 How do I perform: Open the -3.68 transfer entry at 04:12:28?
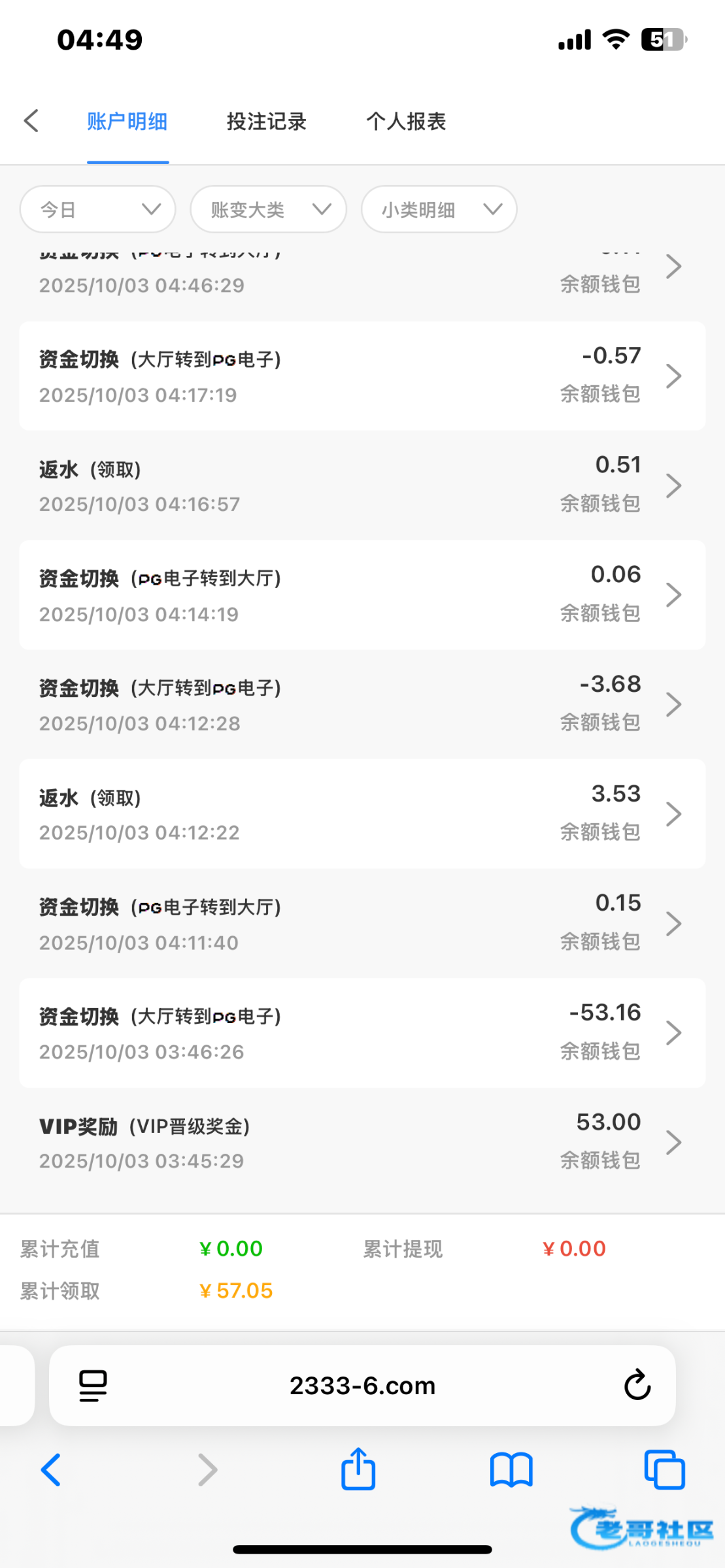[362, 704]
